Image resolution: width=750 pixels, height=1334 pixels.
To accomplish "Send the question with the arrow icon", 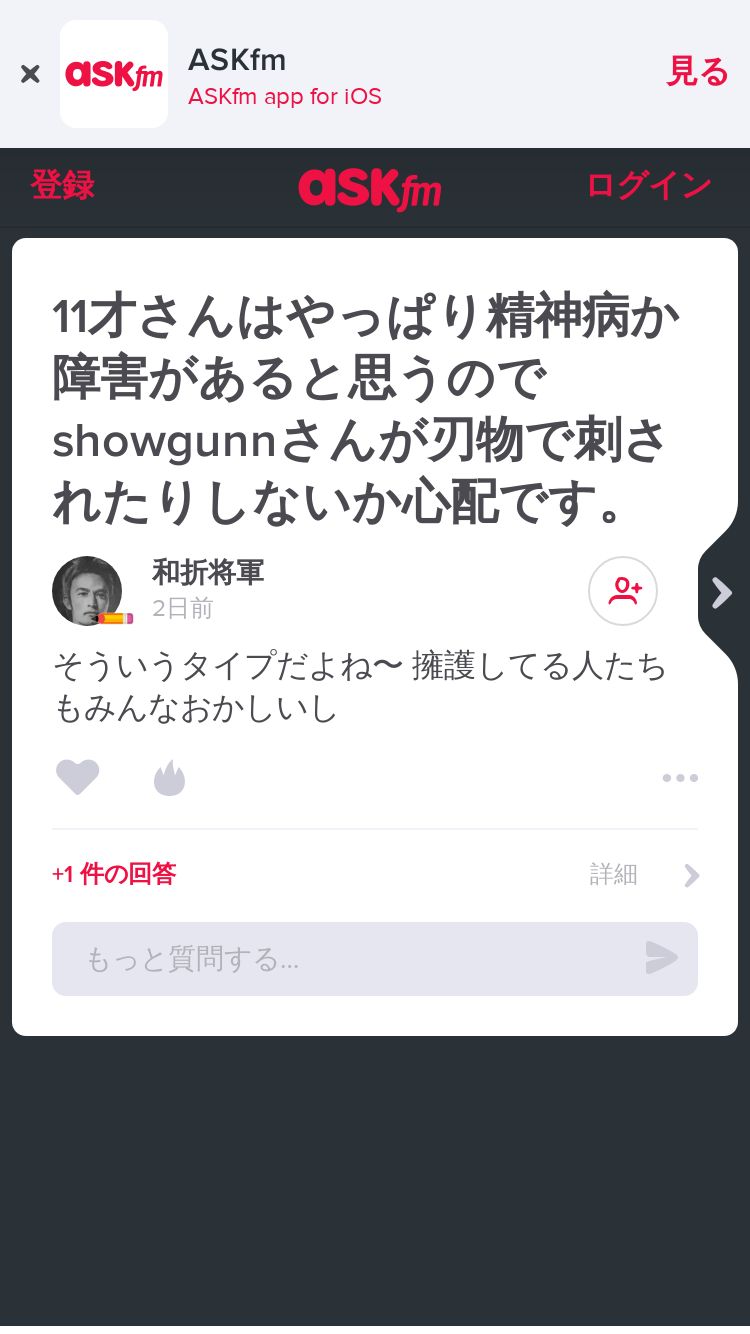I will pyautogui.click(x=662, y=958).
